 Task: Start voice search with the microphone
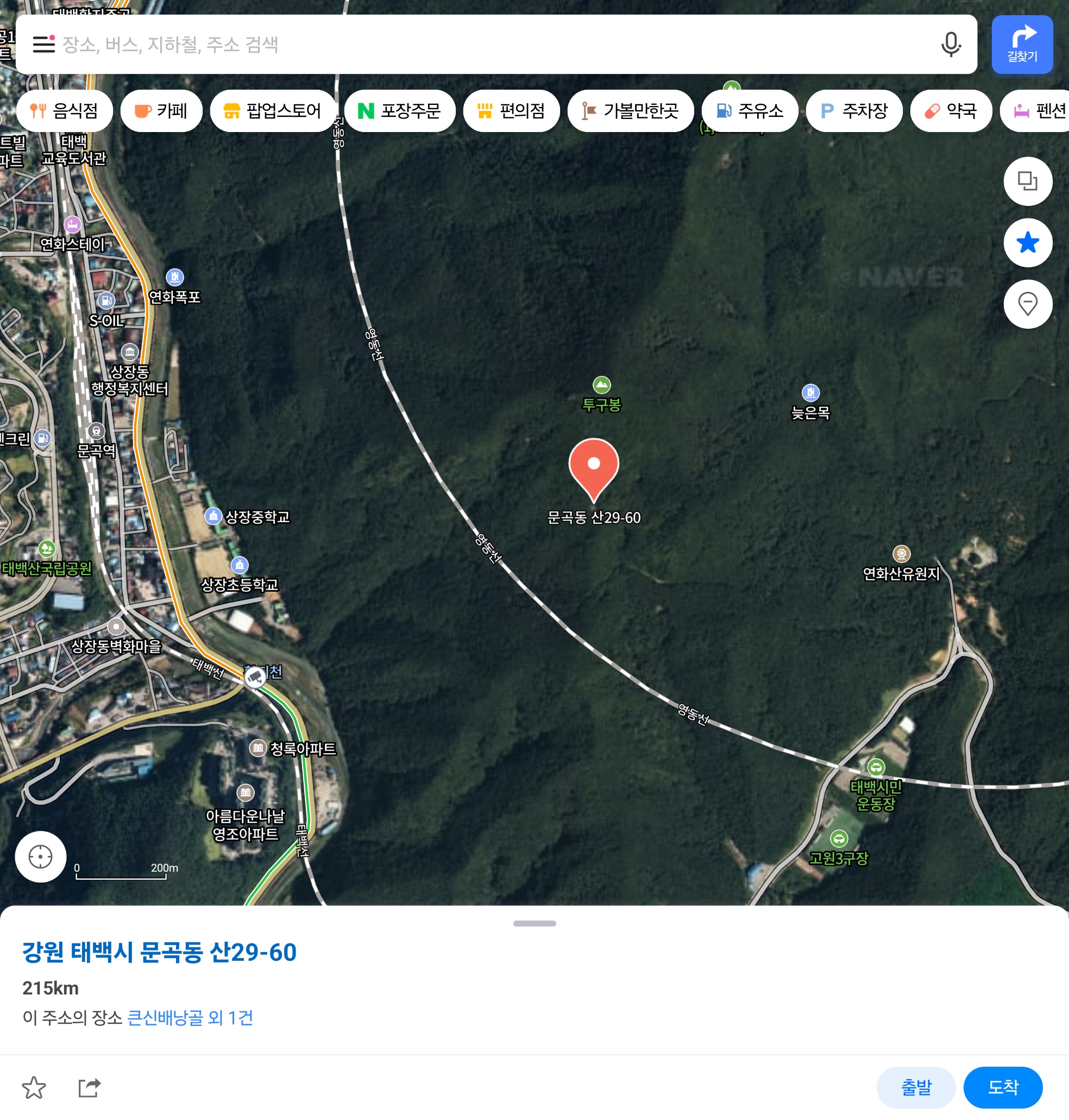click(951, 45)
